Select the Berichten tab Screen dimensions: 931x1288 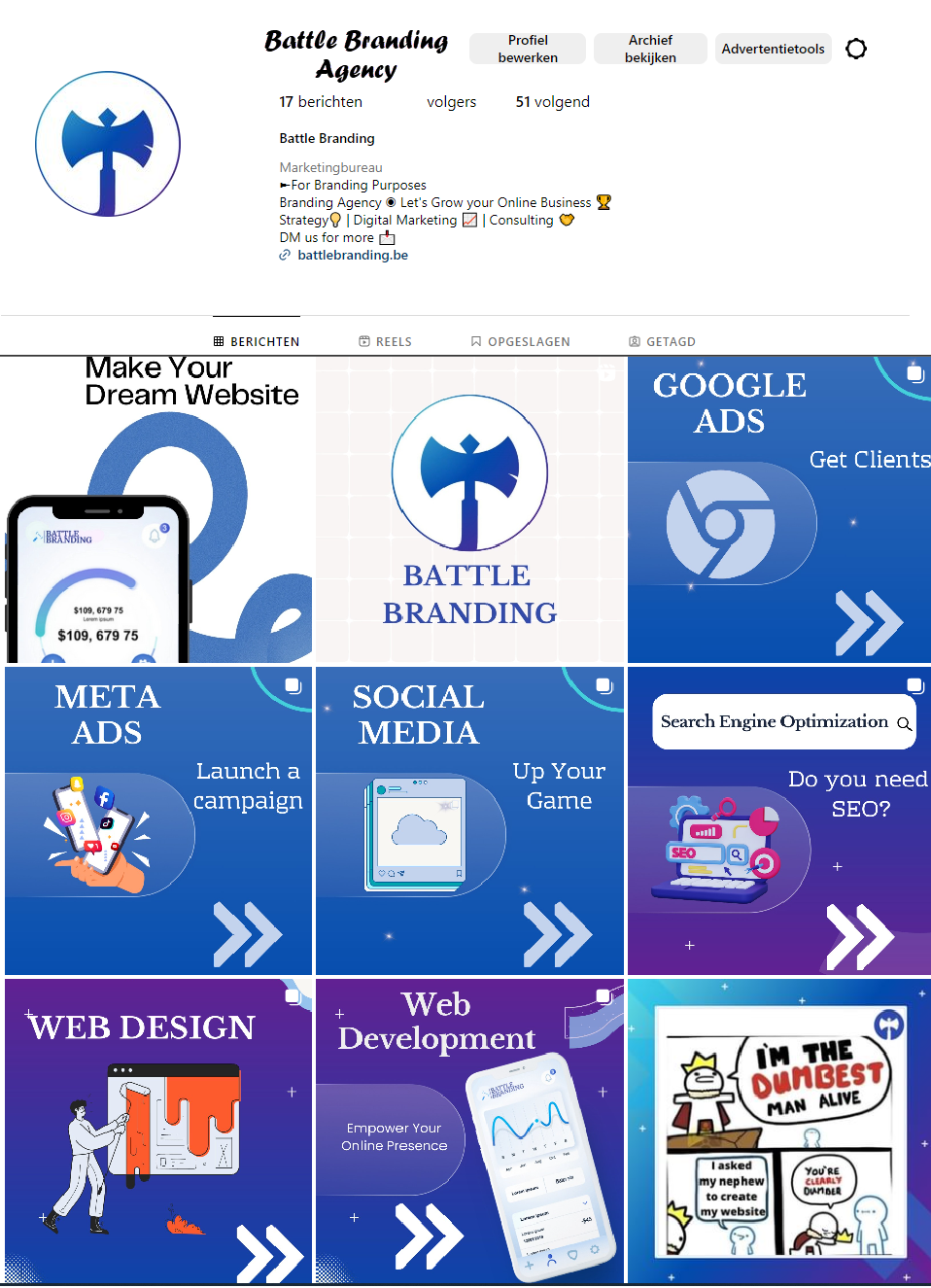click(257, 341)
